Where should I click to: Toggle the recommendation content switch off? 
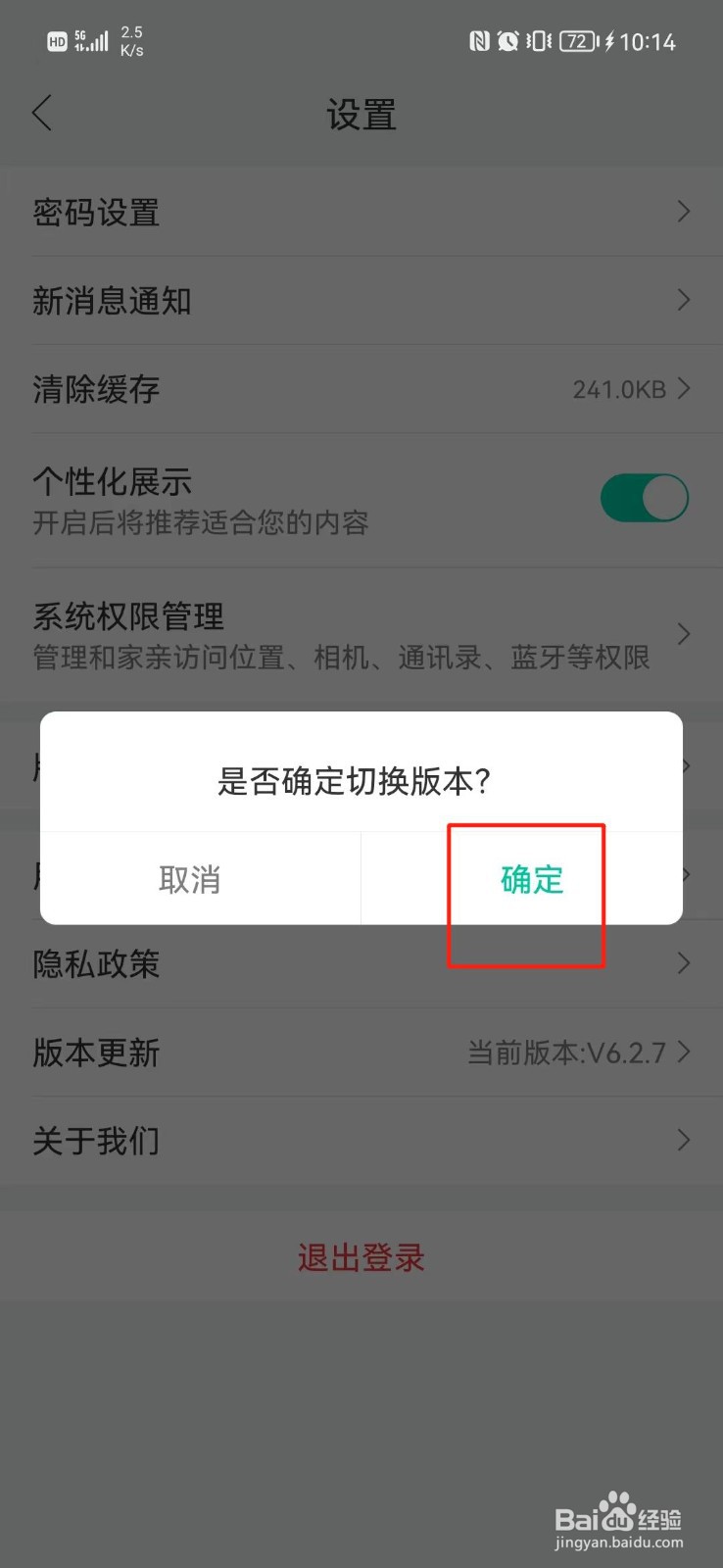645,498
